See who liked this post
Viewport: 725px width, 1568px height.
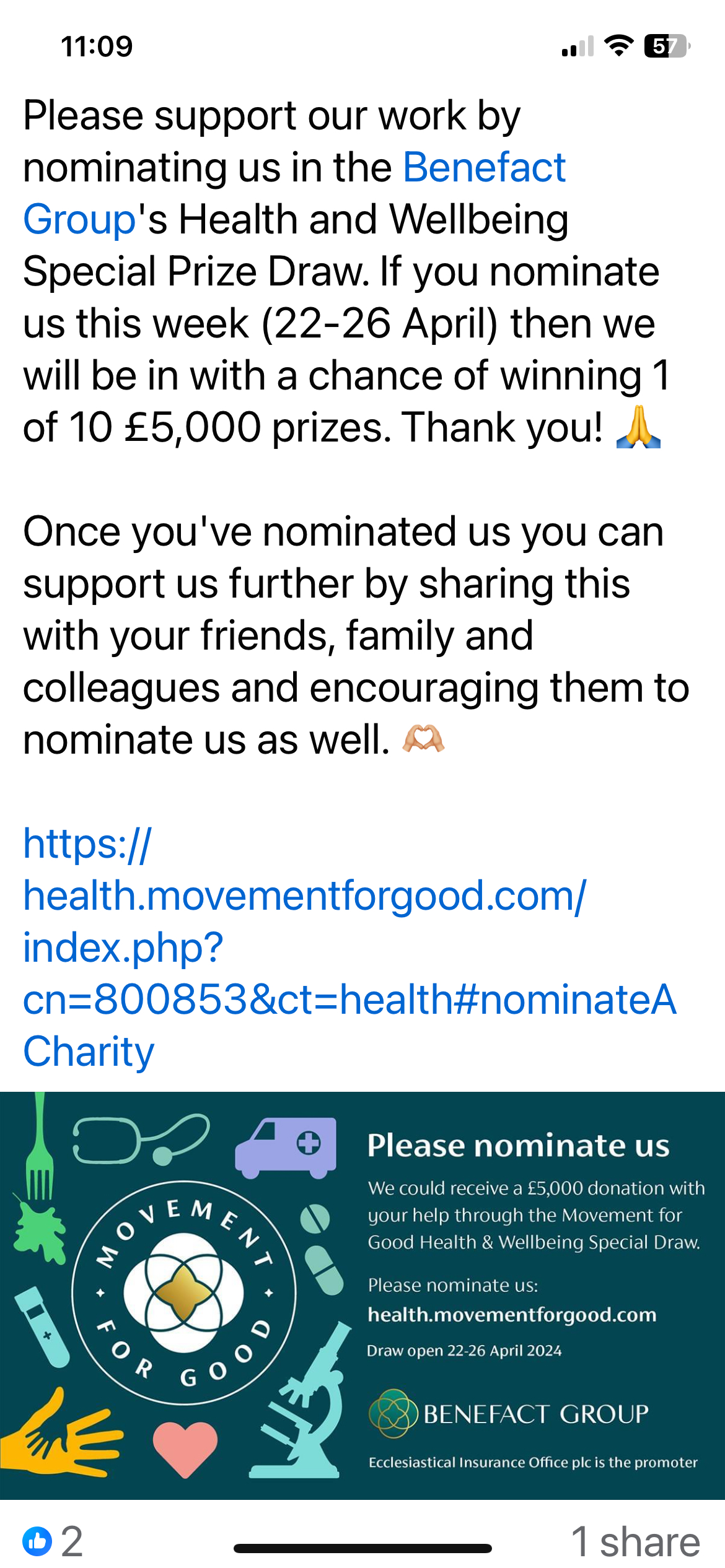[53, 1541]
